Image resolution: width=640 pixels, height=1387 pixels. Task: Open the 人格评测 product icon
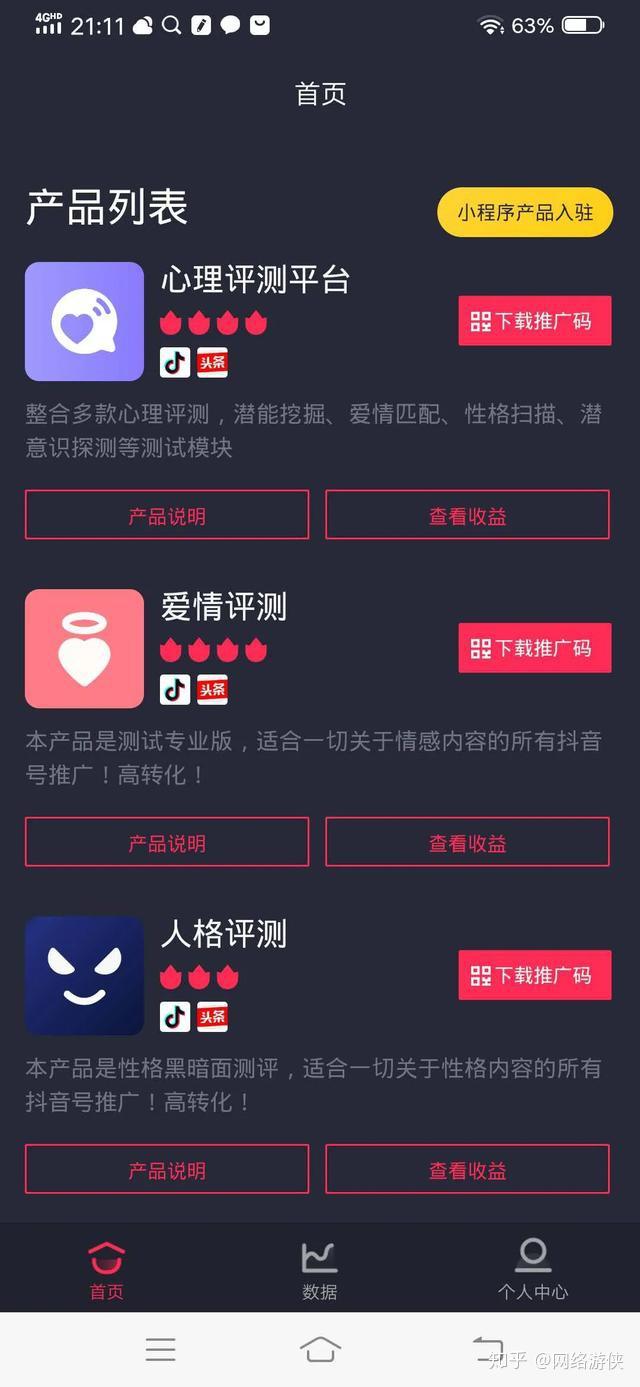pos(85,975)
